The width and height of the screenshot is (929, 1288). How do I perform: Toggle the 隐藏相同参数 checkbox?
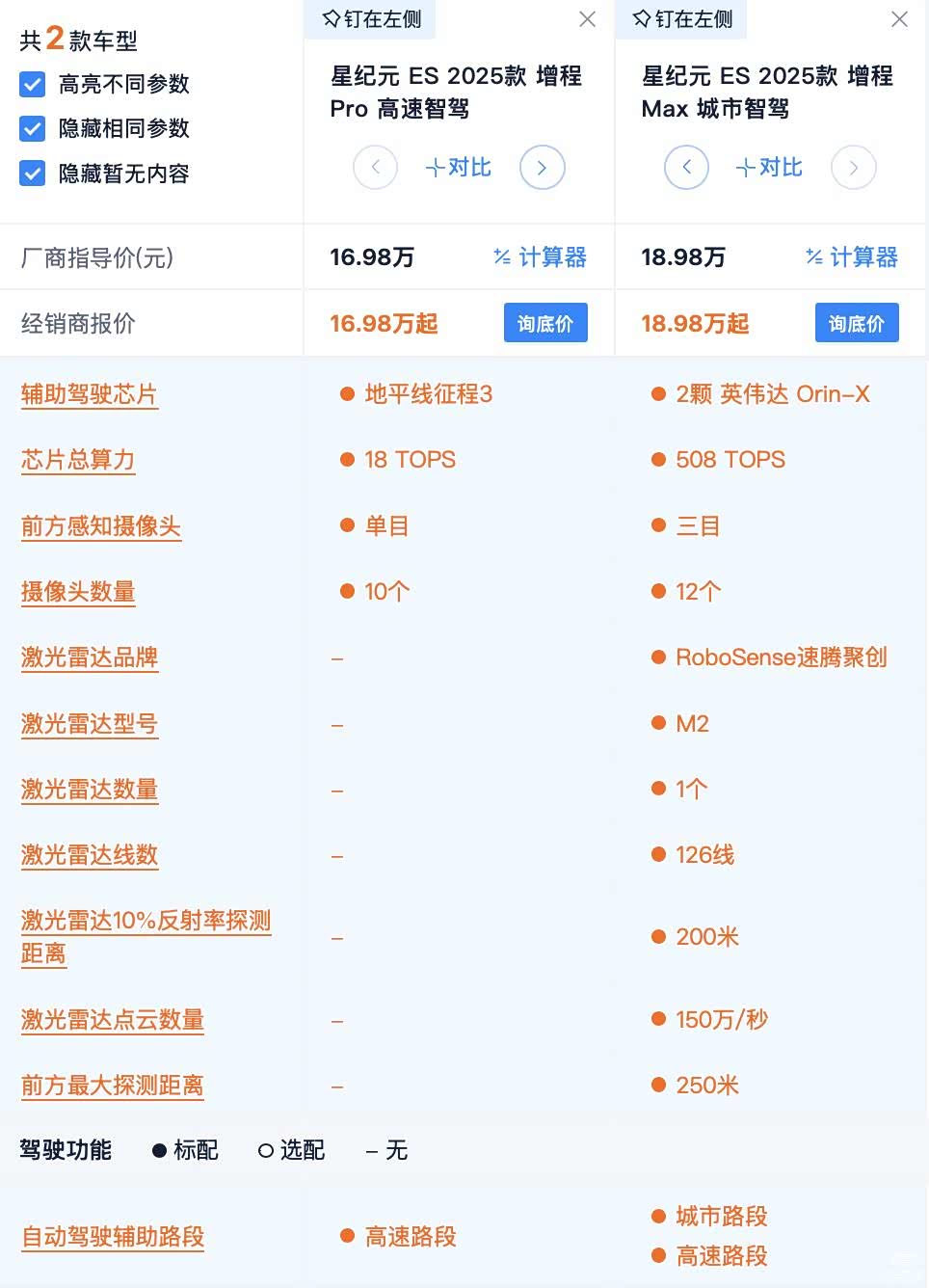point(33,129)
